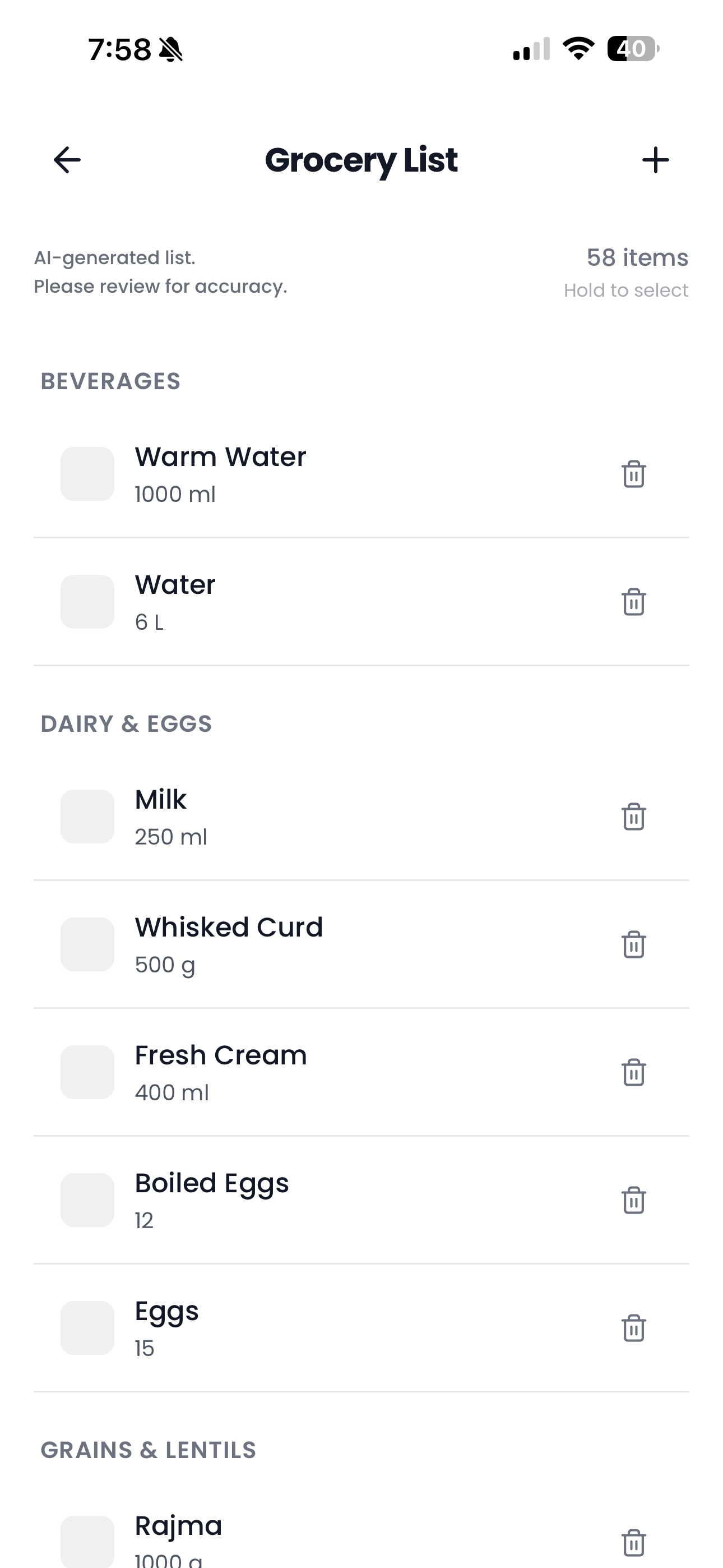Viewport: 723px width, 1568px height.
Task: Delete the Milk entry
Action: tap(633, 817)
